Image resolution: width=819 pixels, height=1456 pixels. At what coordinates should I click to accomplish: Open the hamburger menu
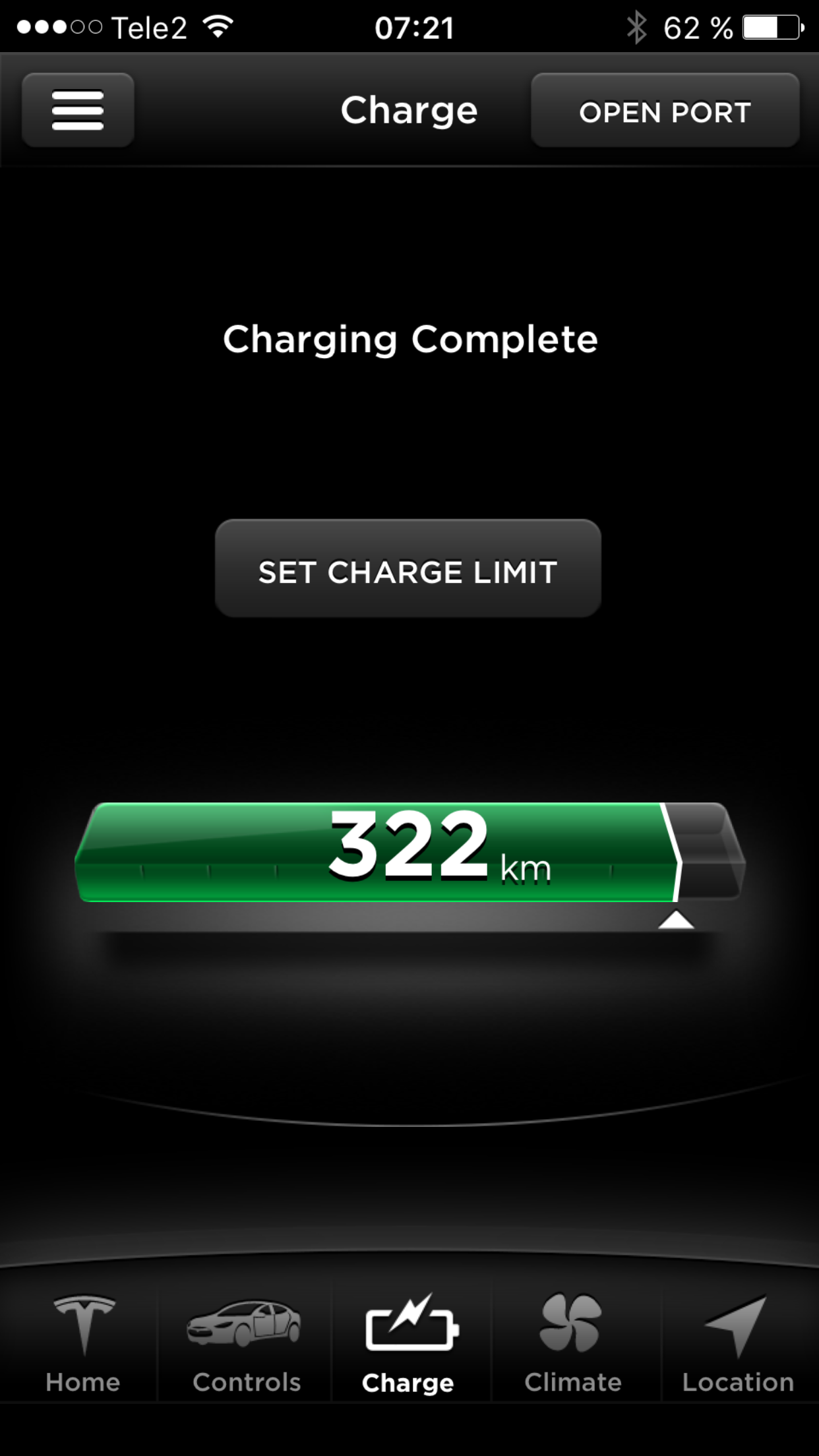(78, 110)
